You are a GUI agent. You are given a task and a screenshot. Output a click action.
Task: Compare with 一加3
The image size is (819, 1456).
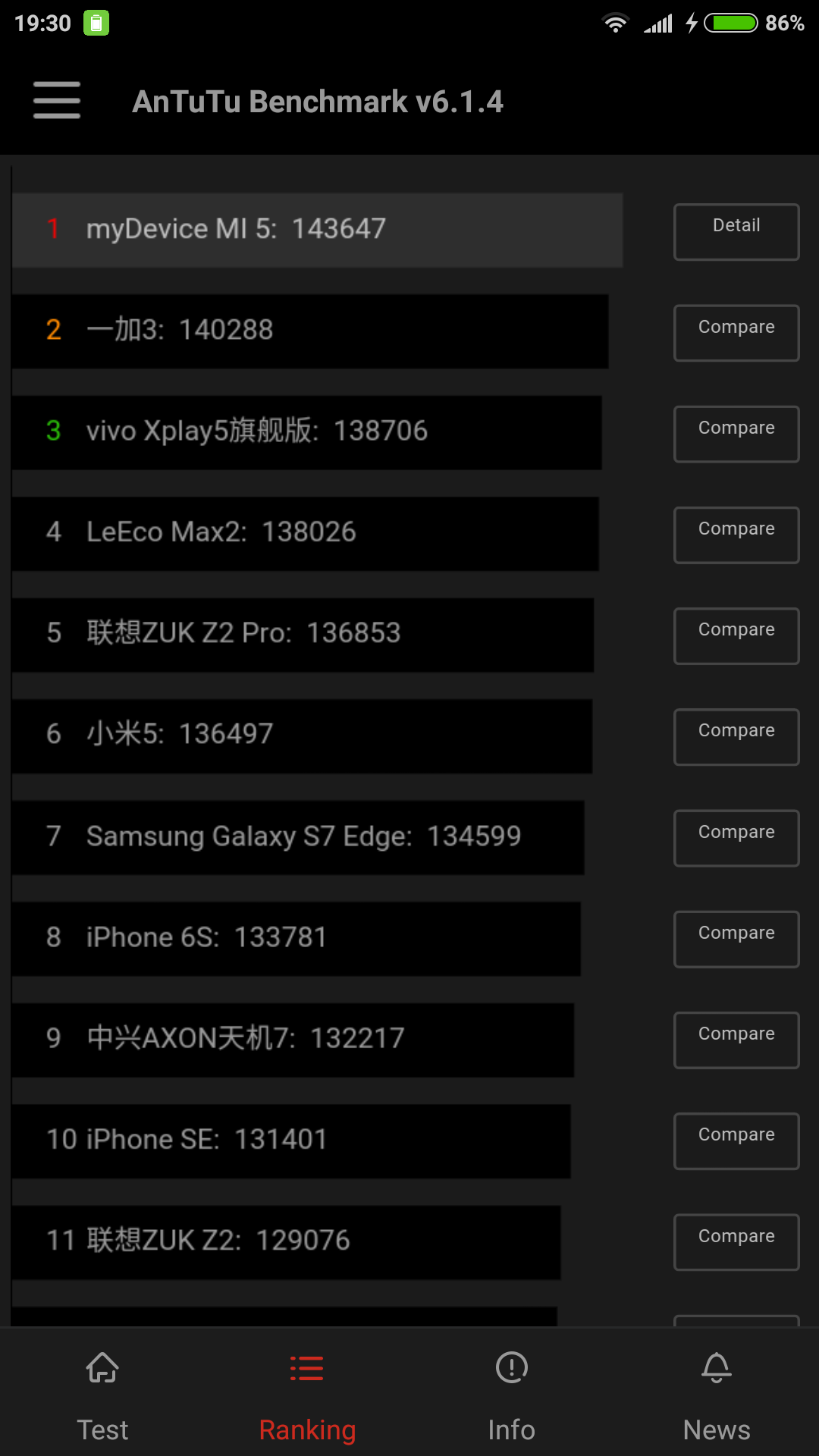pyautogui.click(x=736, y=333)
